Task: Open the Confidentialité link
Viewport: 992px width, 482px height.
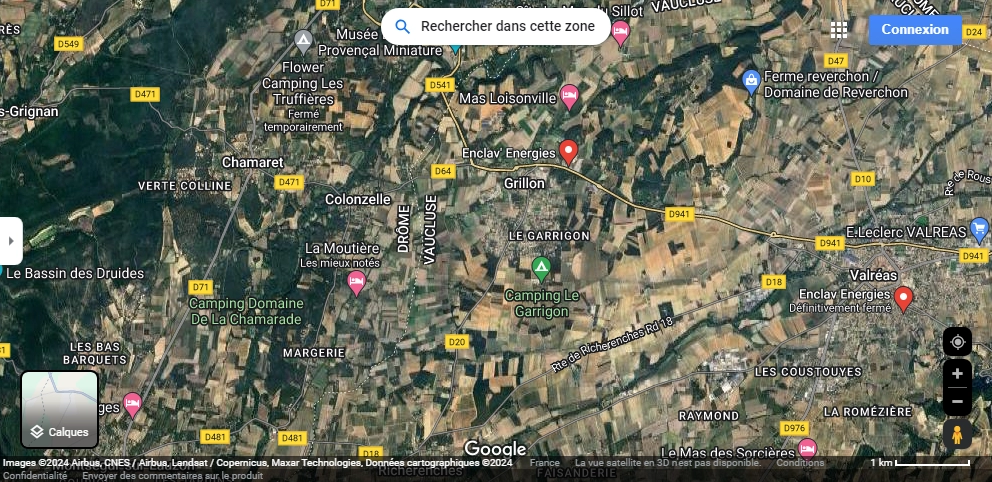Action: [34, 476]
